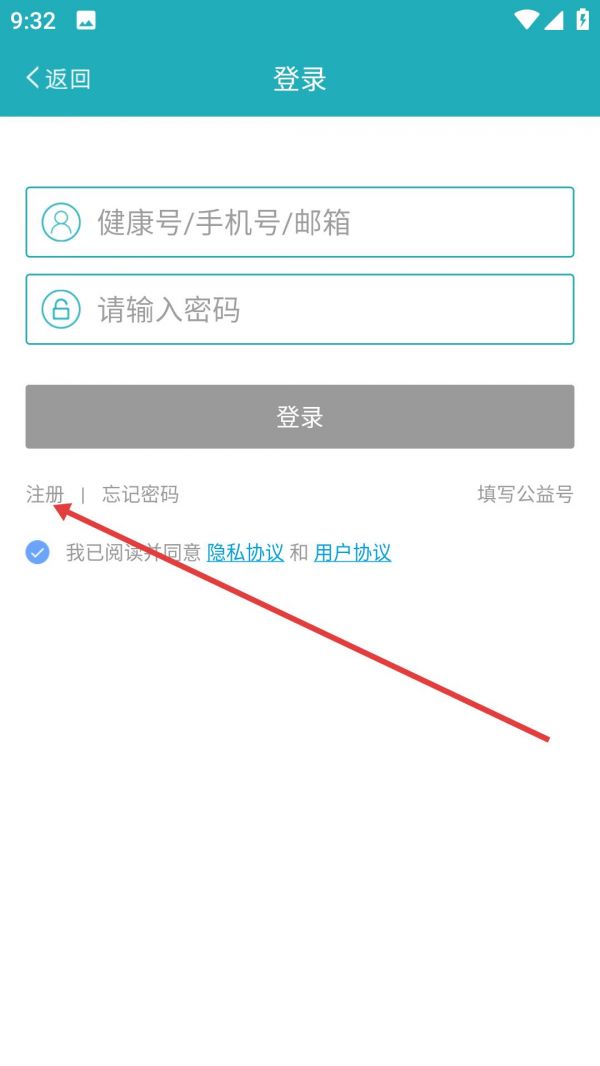The width and height of the screenshot is (600, 1066).
Task: Uncheck the agreement checkbox
Action: pos(37,552)
